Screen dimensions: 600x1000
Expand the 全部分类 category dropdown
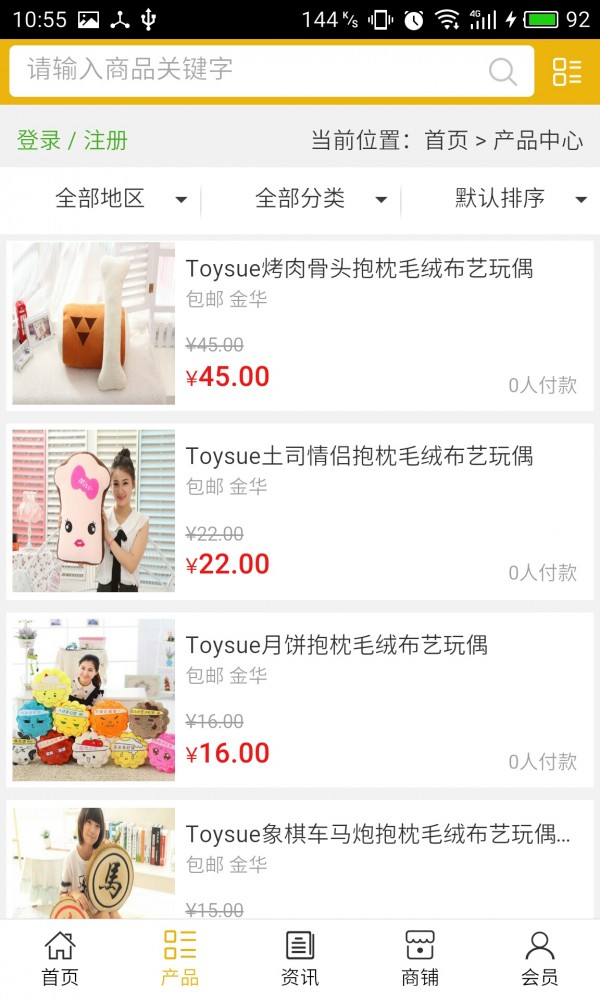pos(321,198)
